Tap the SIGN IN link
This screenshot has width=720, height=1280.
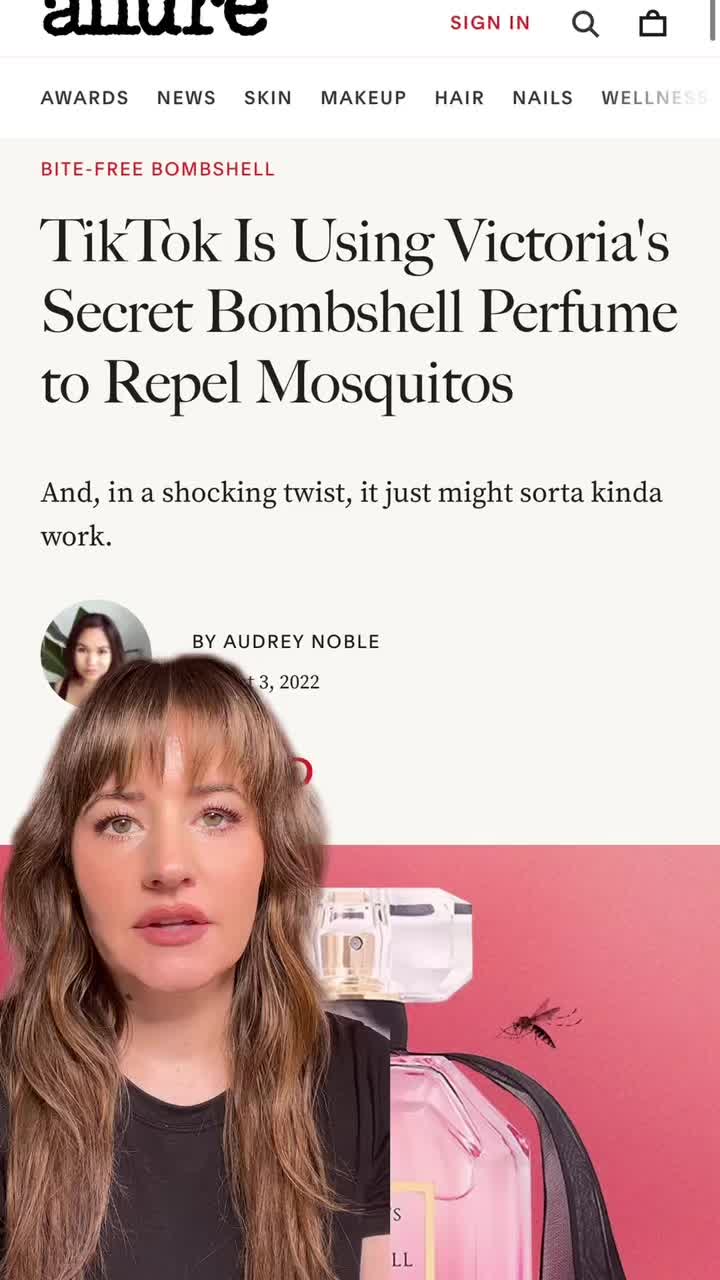tap(489, 23)
